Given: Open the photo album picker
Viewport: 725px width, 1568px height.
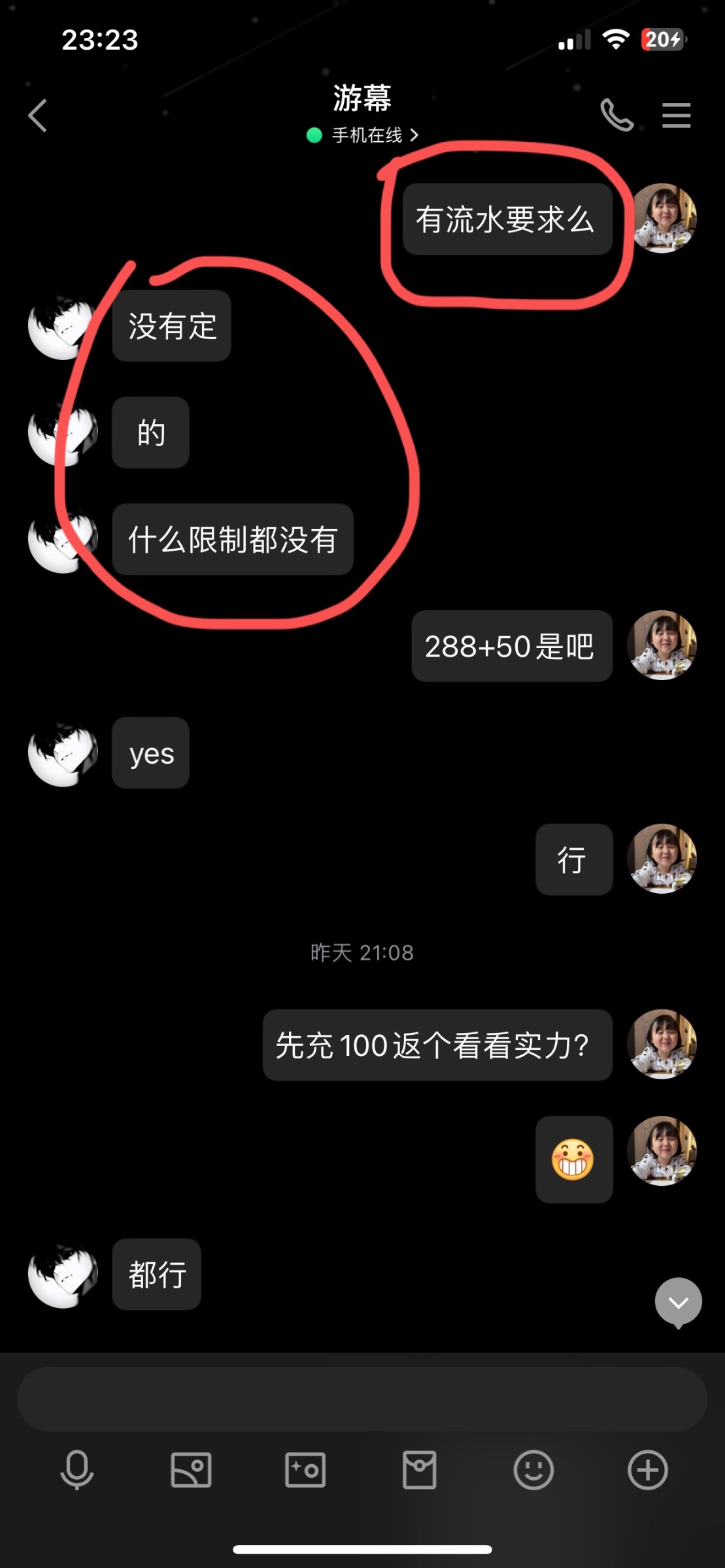Looking at the screenshot, I should (x=191, y=1470).
